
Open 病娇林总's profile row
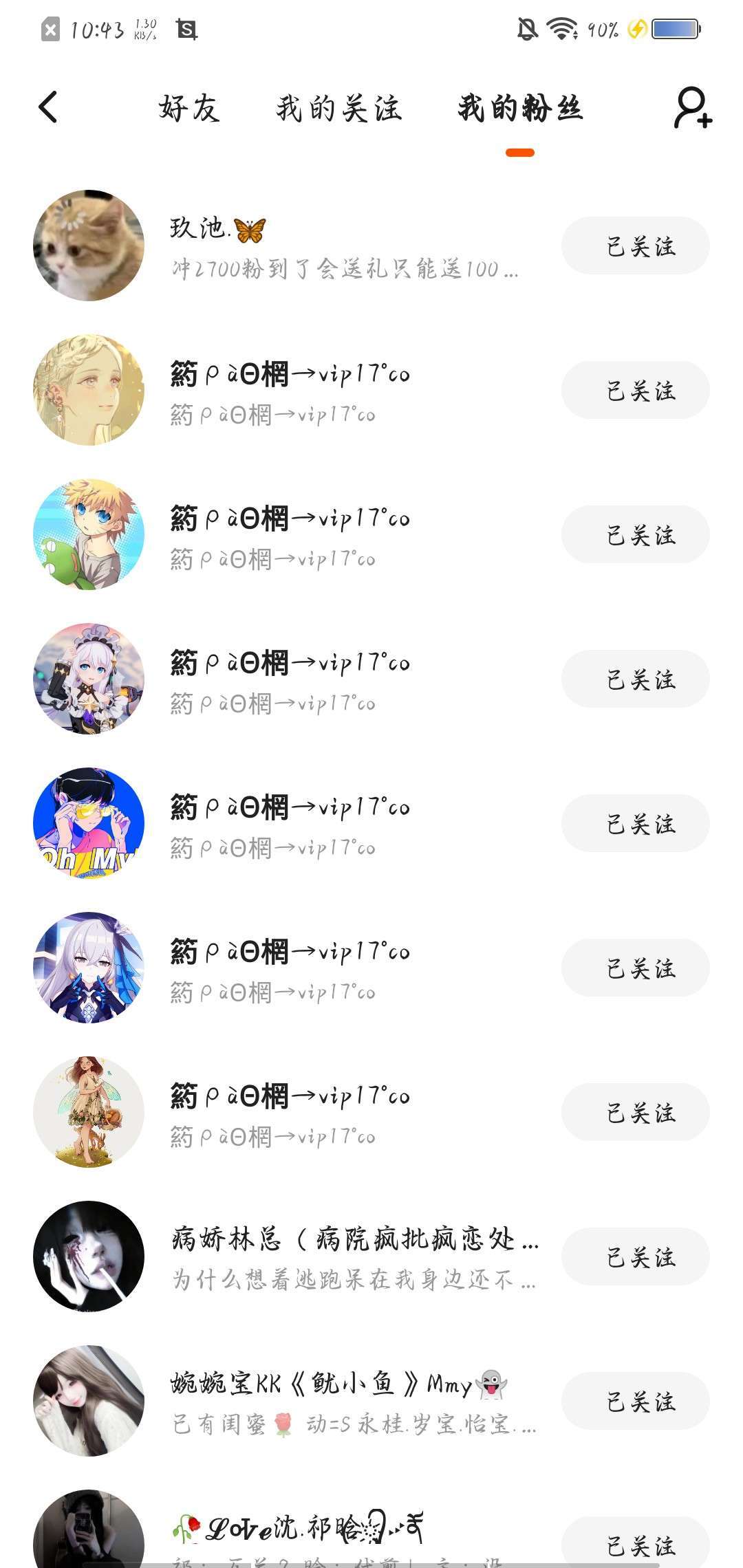(344, 1257)
